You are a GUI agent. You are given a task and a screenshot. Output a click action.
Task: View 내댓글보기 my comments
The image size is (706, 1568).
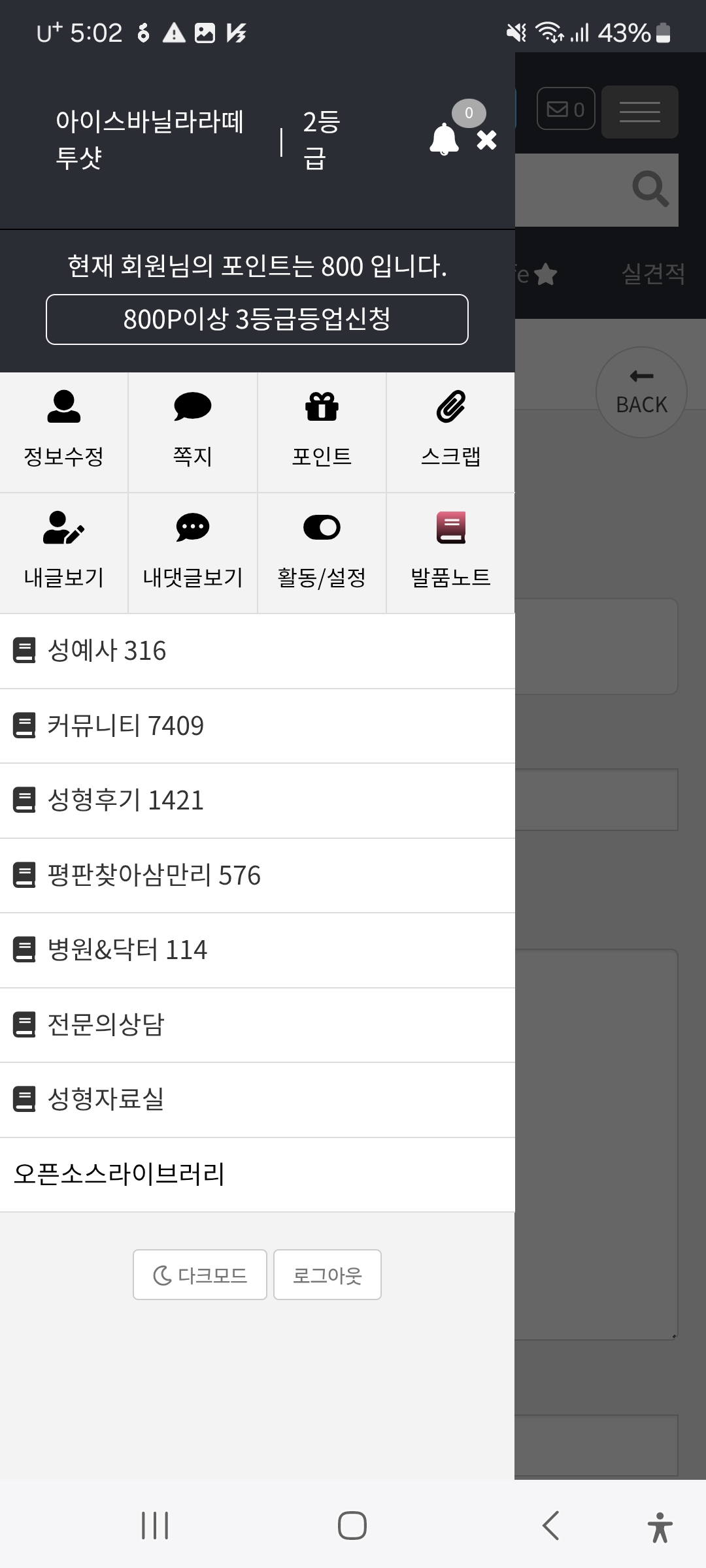[193, 553]
